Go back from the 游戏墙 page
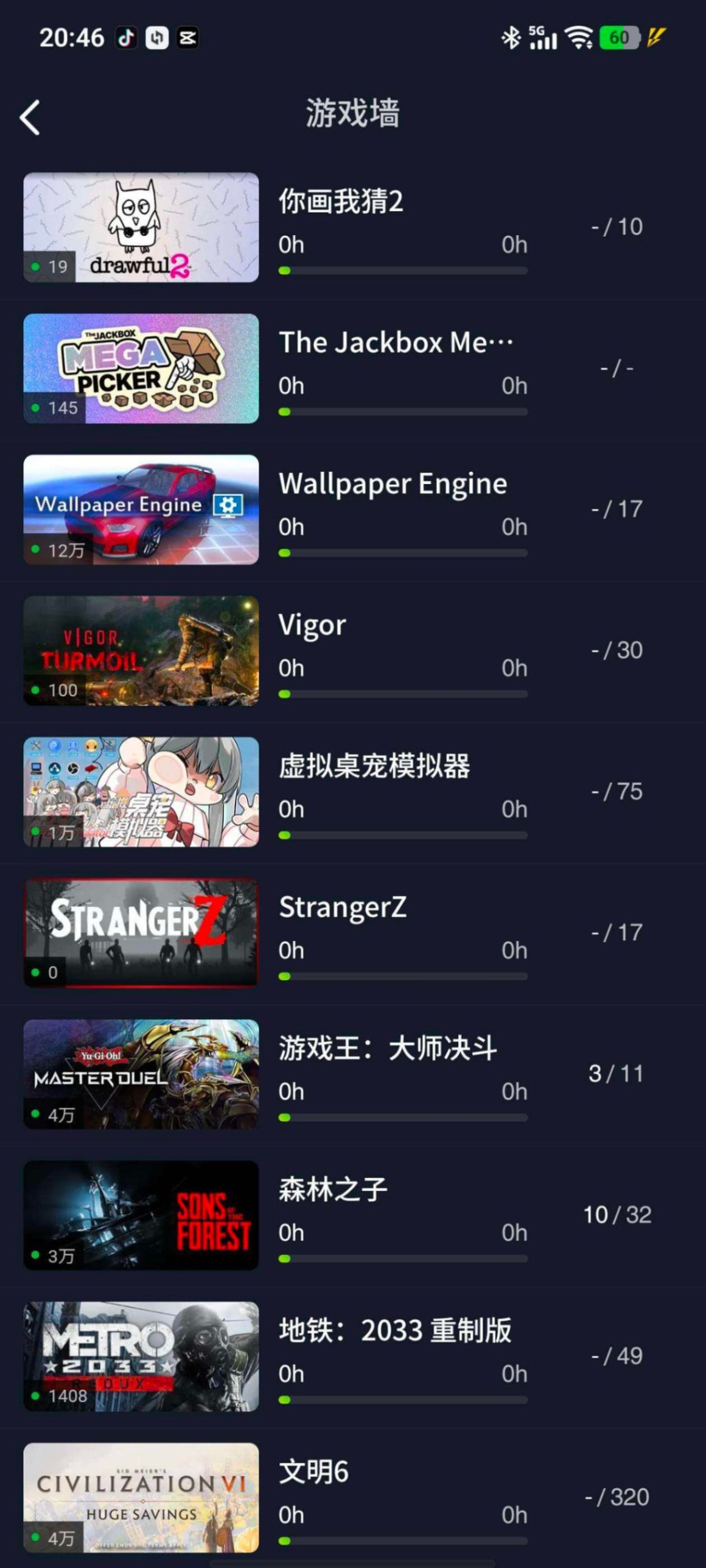This screenshot has height=1568, width=706. point(30,117)
